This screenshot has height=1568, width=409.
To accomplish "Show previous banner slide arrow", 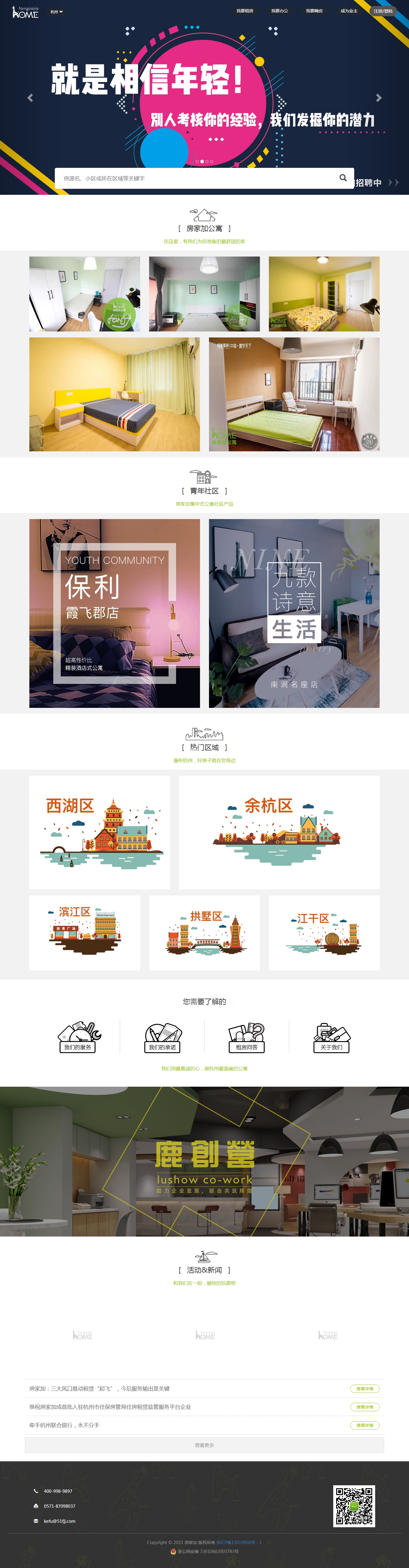I will pos(30,97).
